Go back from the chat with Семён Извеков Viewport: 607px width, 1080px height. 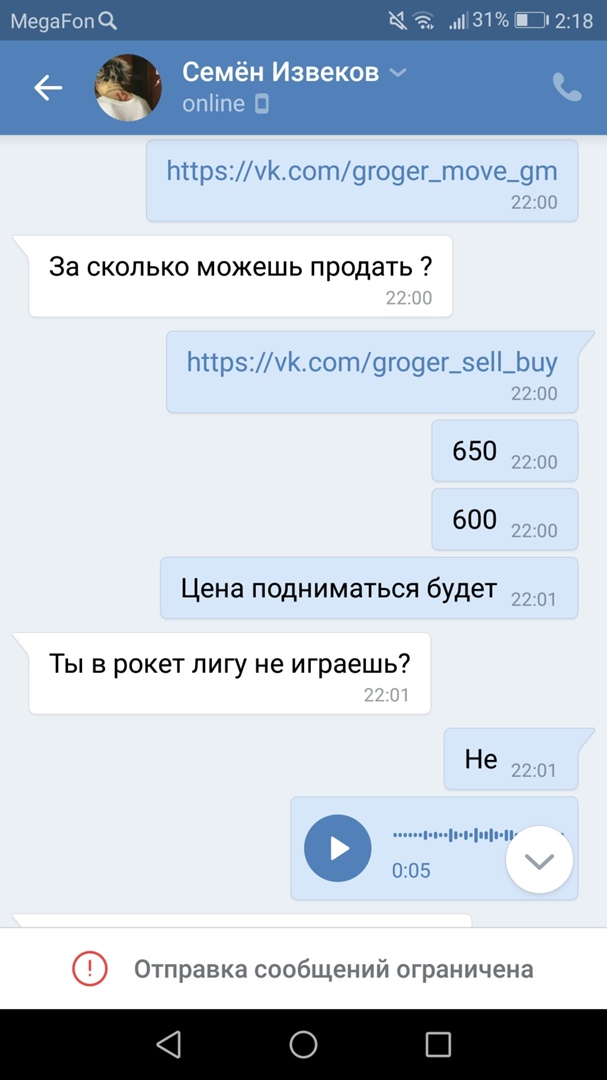click(48, 88)
